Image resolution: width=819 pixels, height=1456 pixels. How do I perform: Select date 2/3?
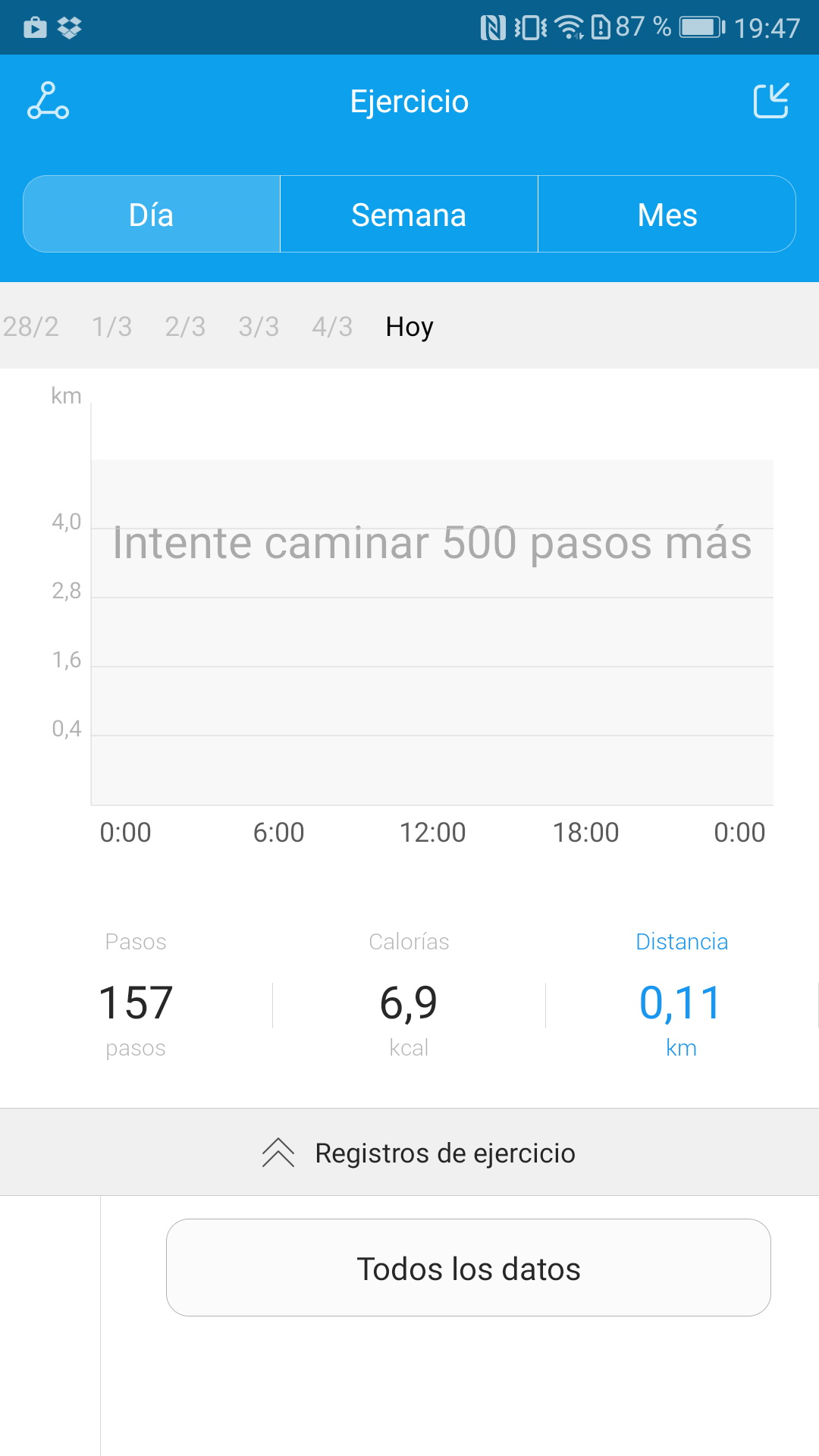[185, 327]
